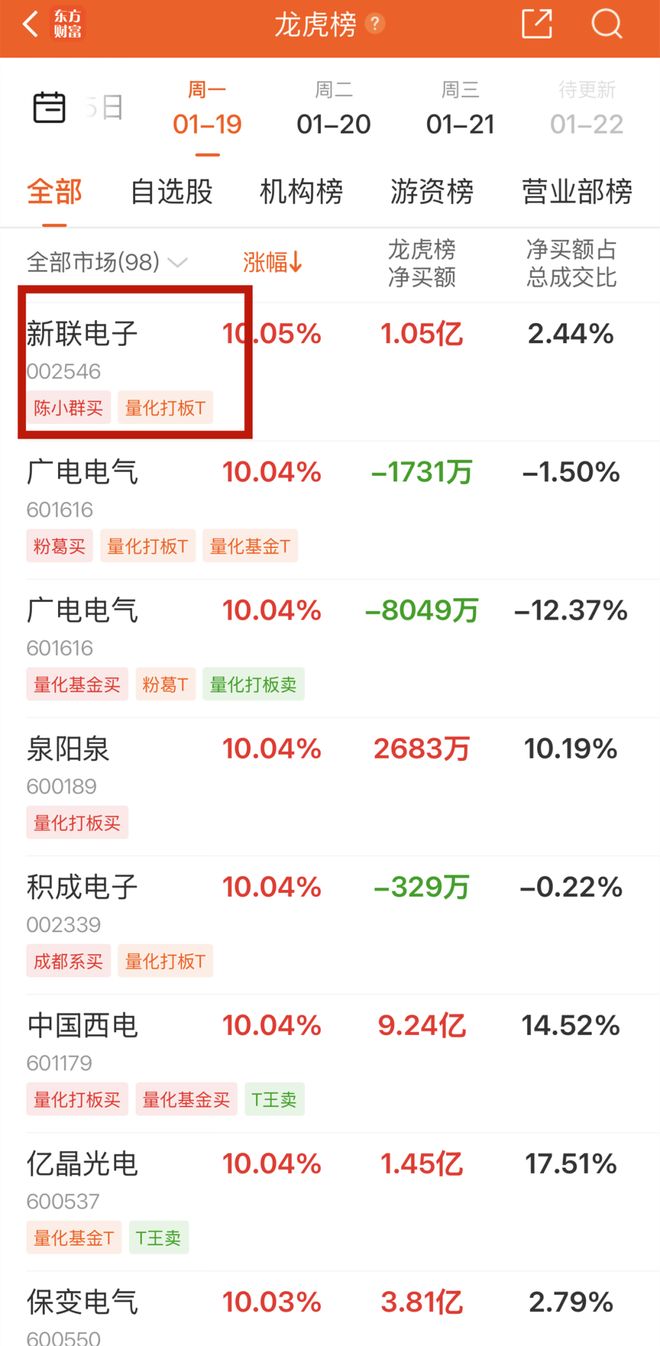Image resolution: width=660 pixels, height=1346 pixels.
Task: Tap the 陈小群买 tag under 新联电子
Action: click(68, 408)
